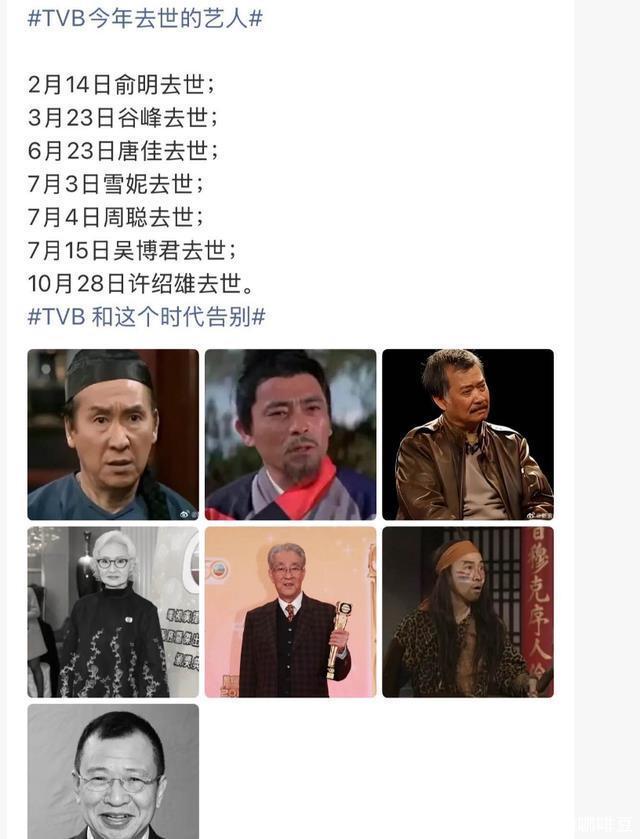View photo of man with red scarf
Screen dimensions: 640x839
(290, 434)
